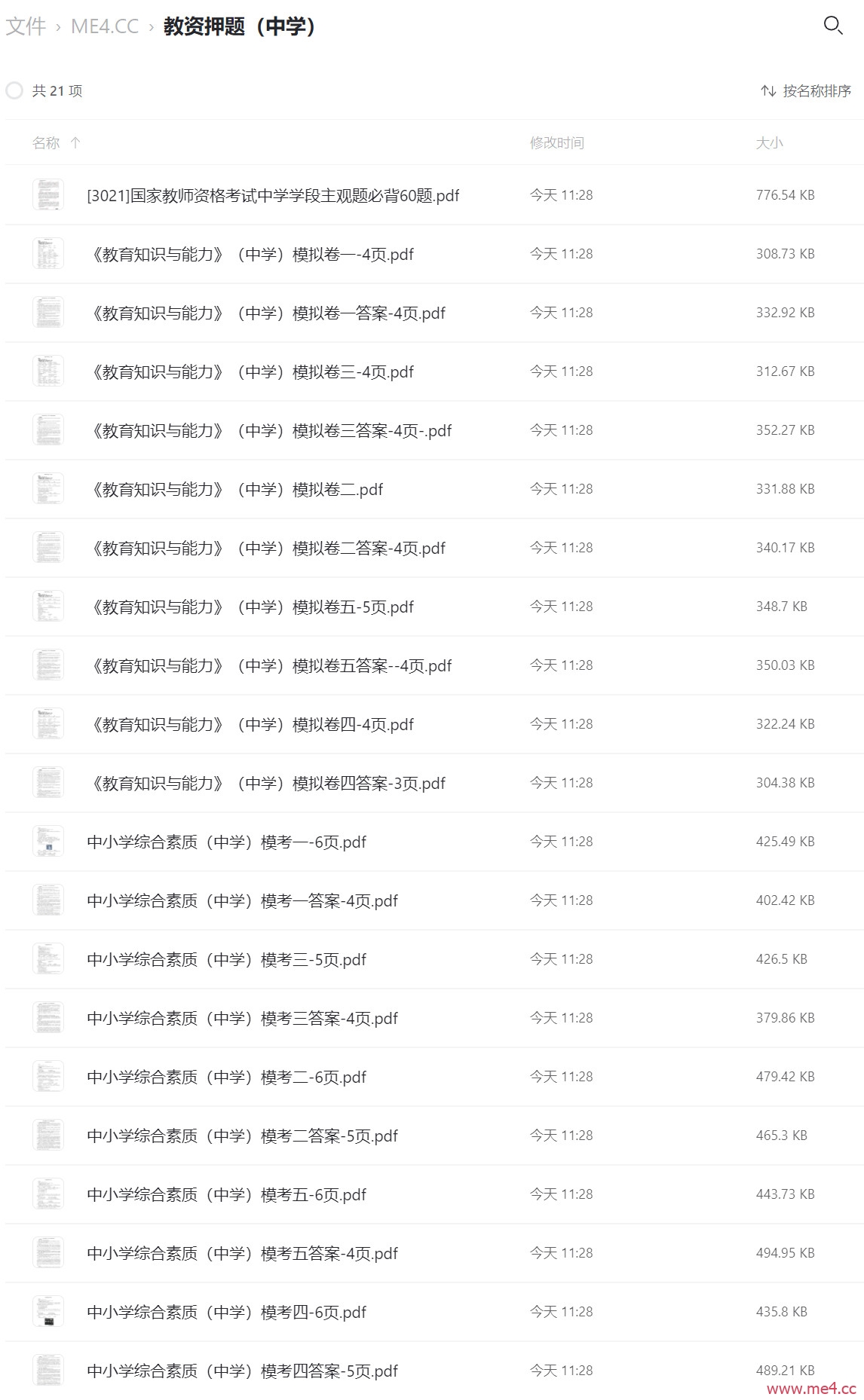
Task: Select all 21 items with the circle
Action: pos(14,91)
